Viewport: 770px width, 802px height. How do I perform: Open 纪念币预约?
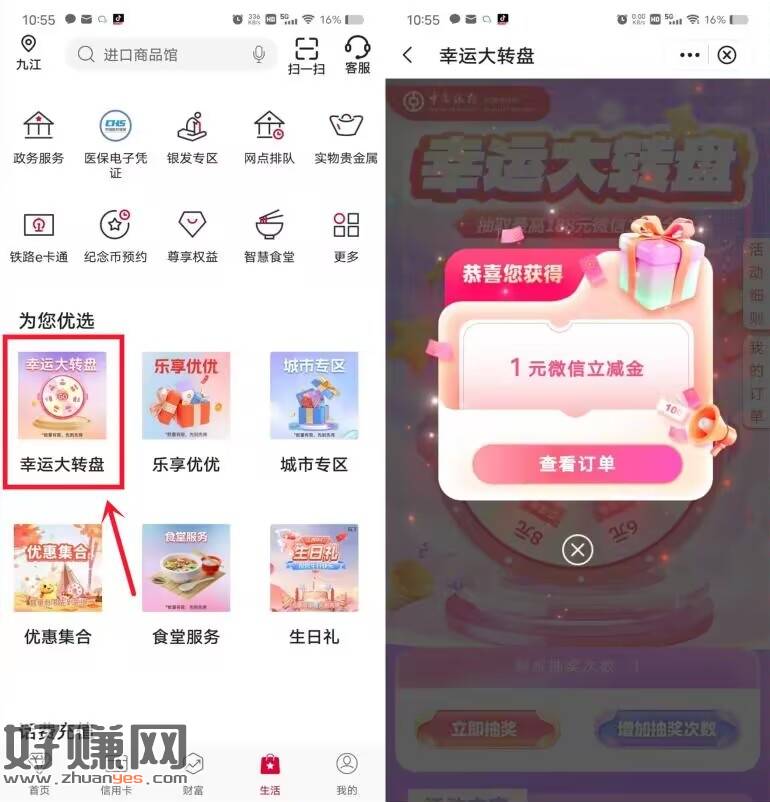(x=115, y=236)
